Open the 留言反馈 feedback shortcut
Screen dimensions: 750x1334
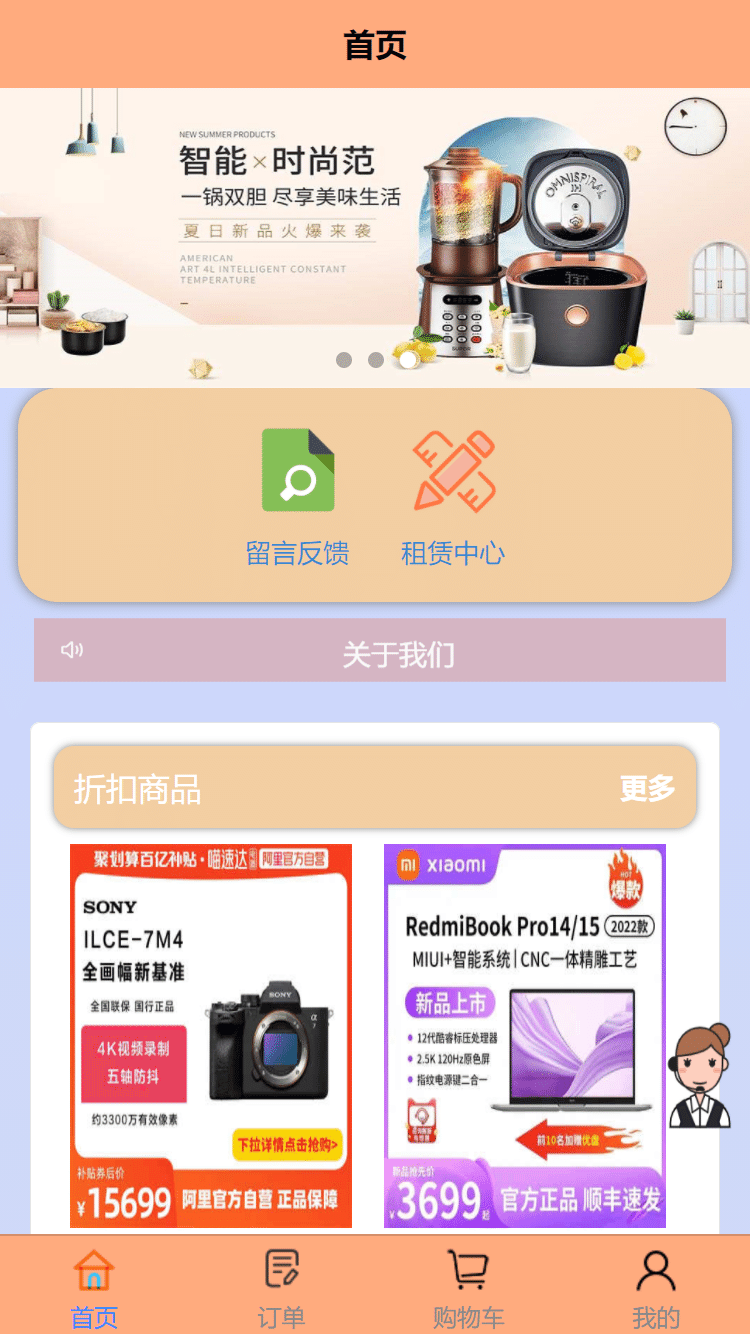(x=298, y=497)
